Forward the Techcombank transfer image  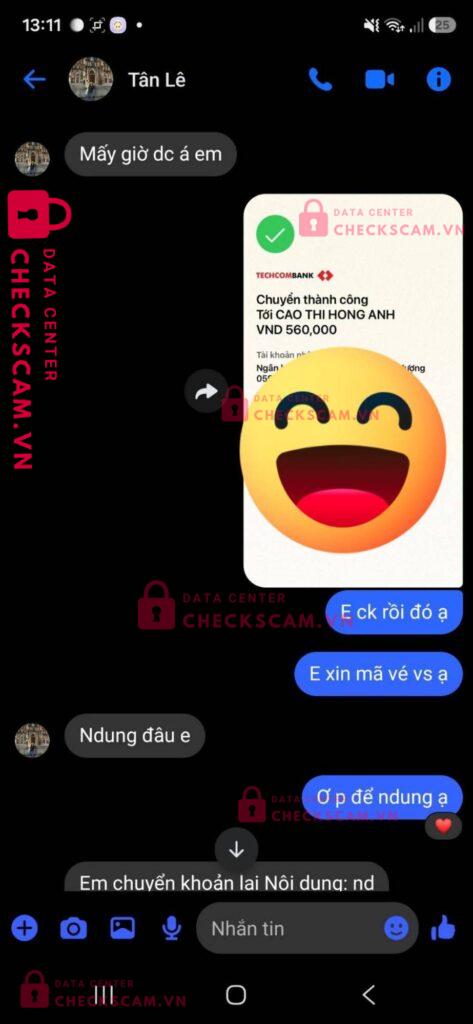[x=206, y=392]
